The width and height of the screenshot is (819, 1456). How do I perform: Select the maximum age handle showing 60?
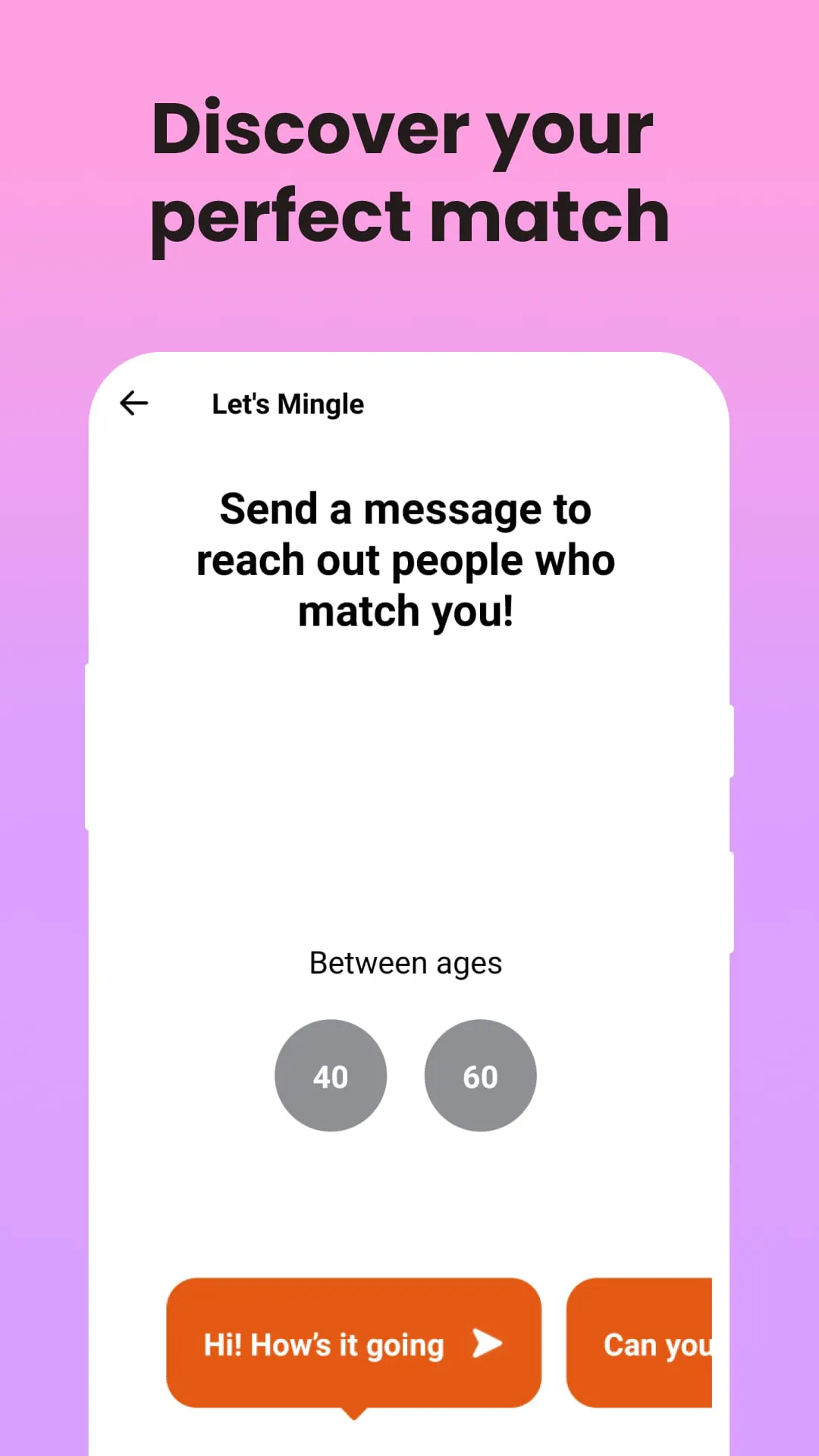tap(480, 1076)
